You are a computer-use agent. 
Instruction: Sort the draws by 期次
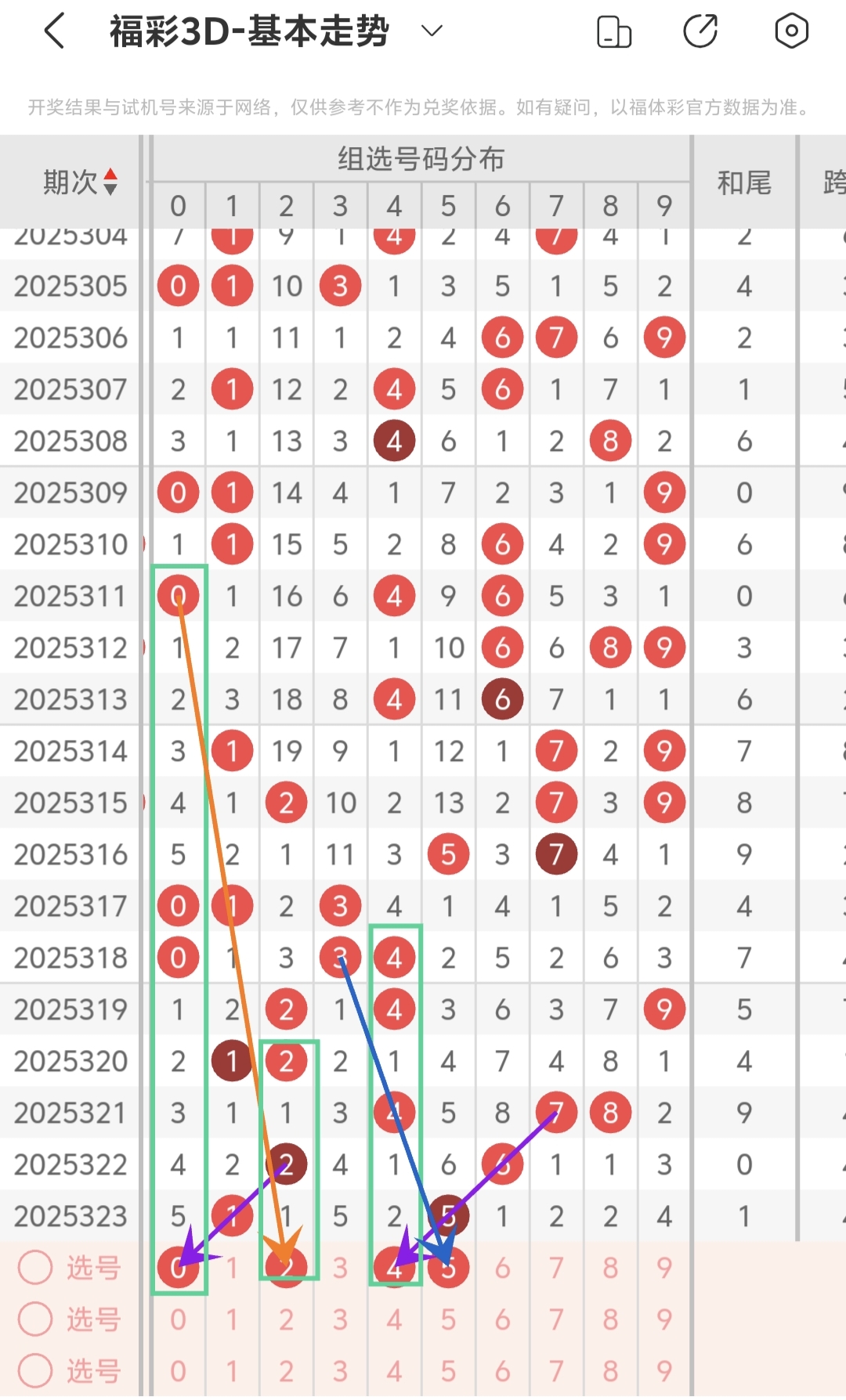tap(110, 182)
